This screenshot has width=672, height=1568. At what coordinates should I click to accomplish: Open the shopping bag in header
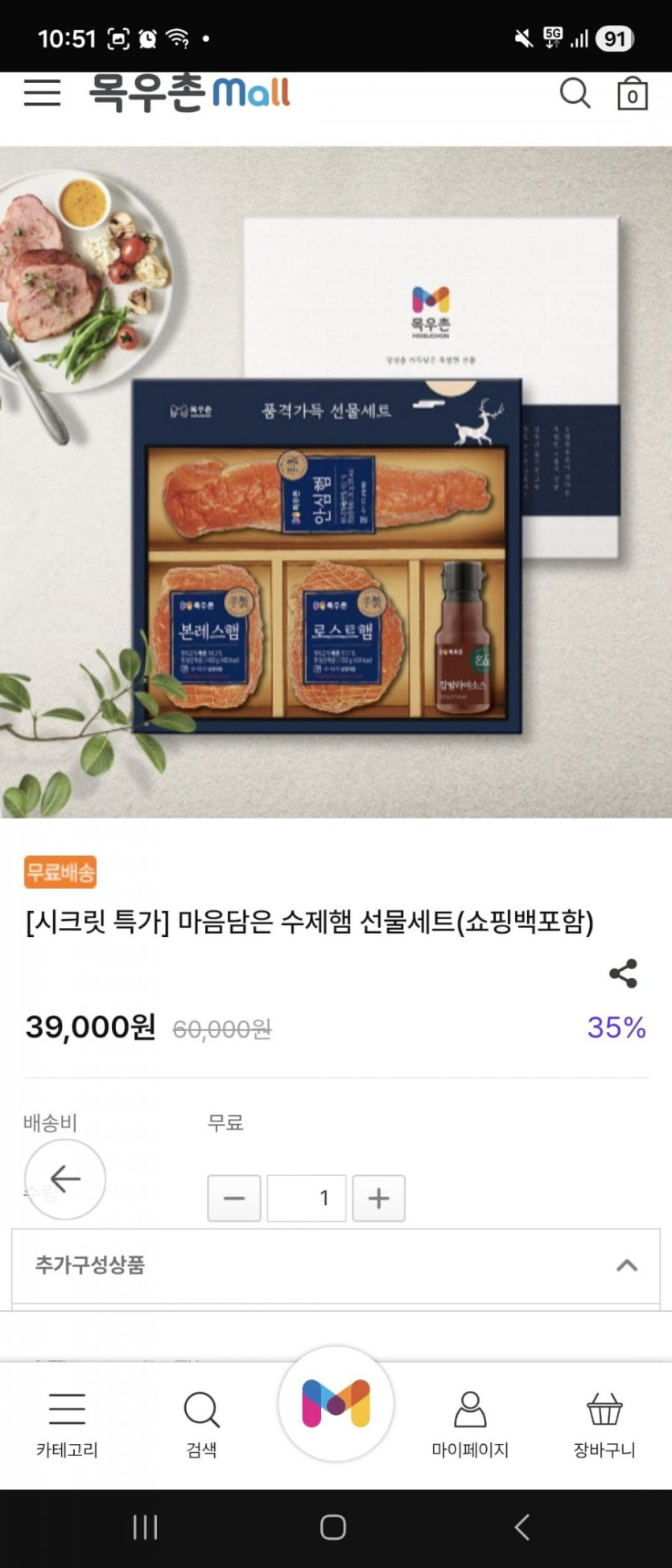(632, 94)
